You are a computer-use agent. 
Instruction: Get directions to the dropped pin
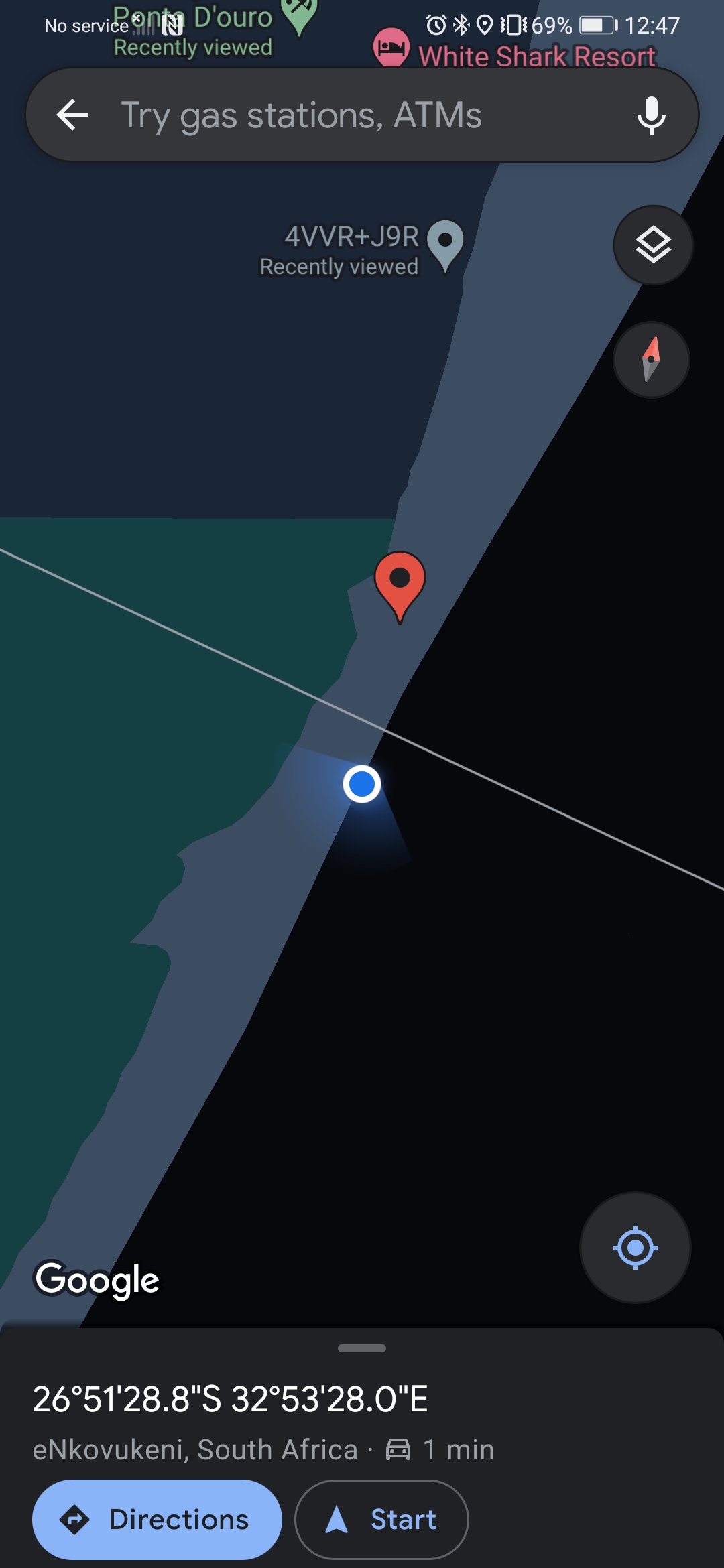[157, 1519]
